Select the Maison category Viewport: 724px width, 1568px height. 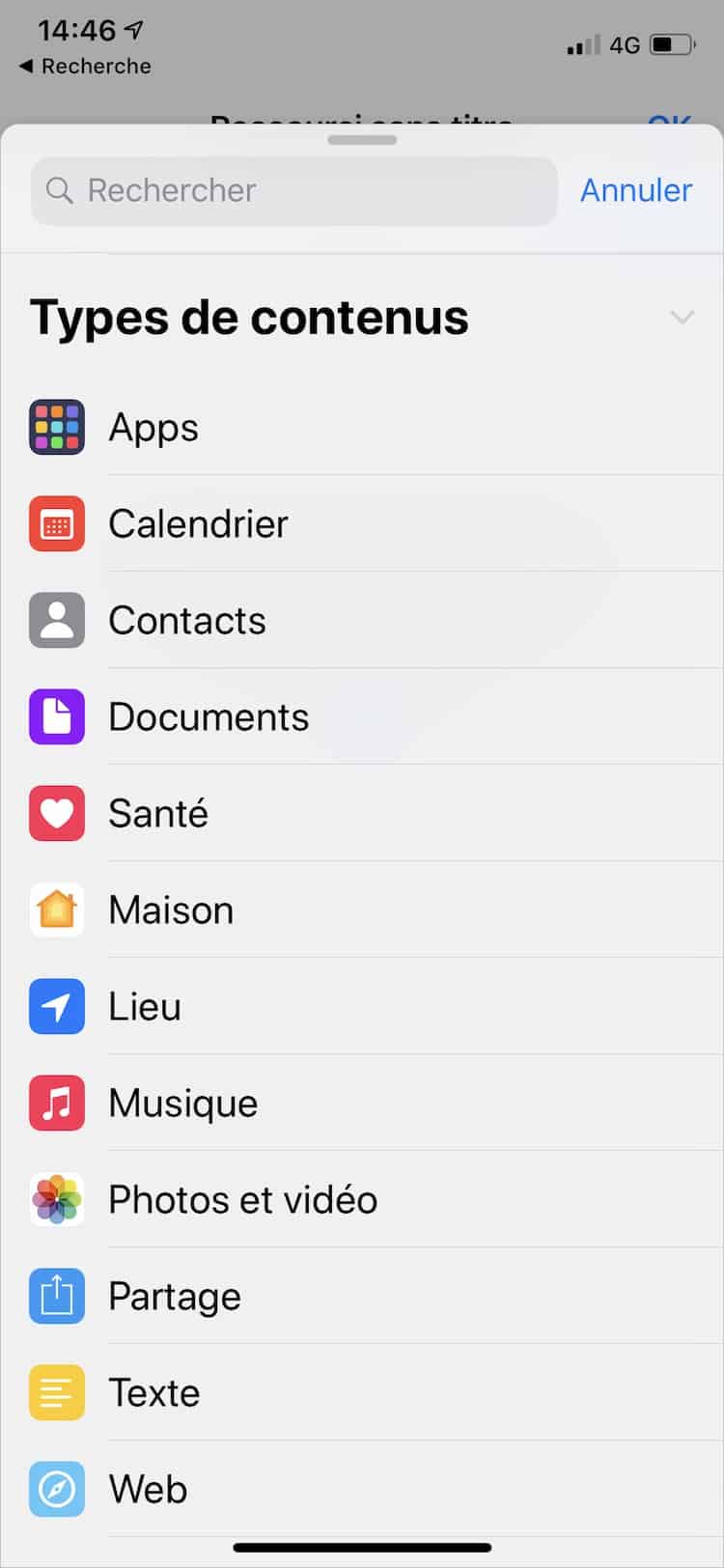click(171, 910)
